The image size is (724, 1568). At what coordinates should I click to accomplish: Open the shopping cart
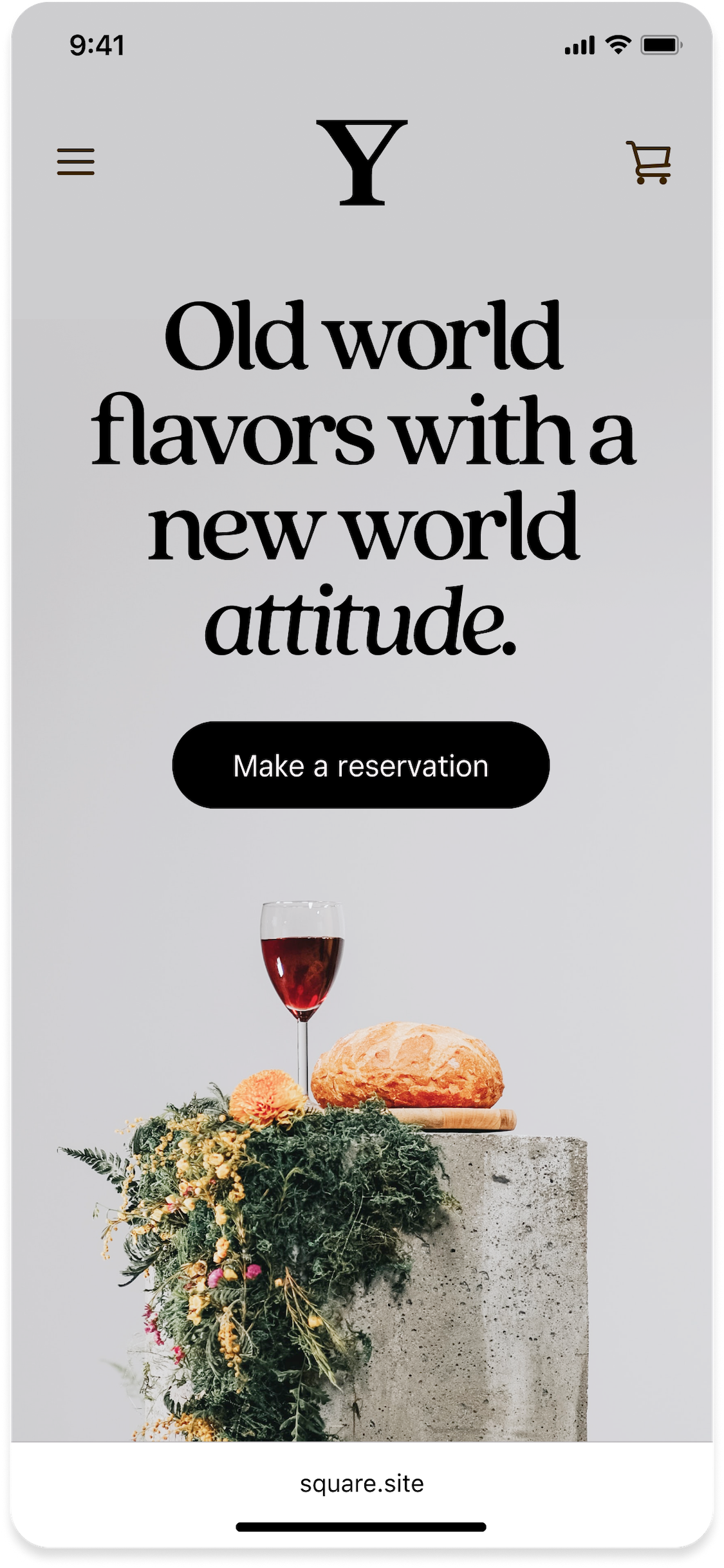tap(649, 163)
